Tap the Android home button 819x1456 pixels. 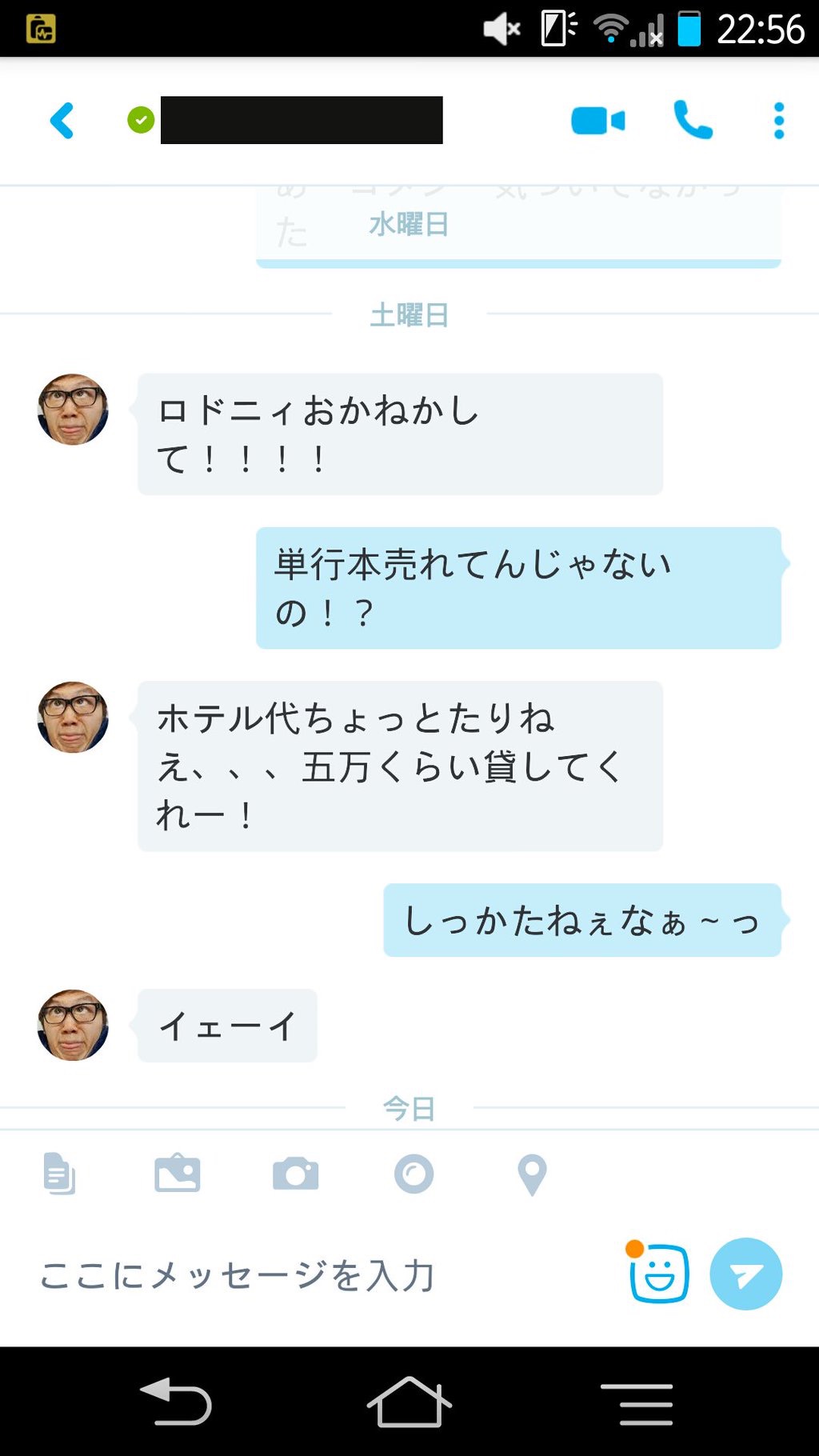[x=409, y=1402]
